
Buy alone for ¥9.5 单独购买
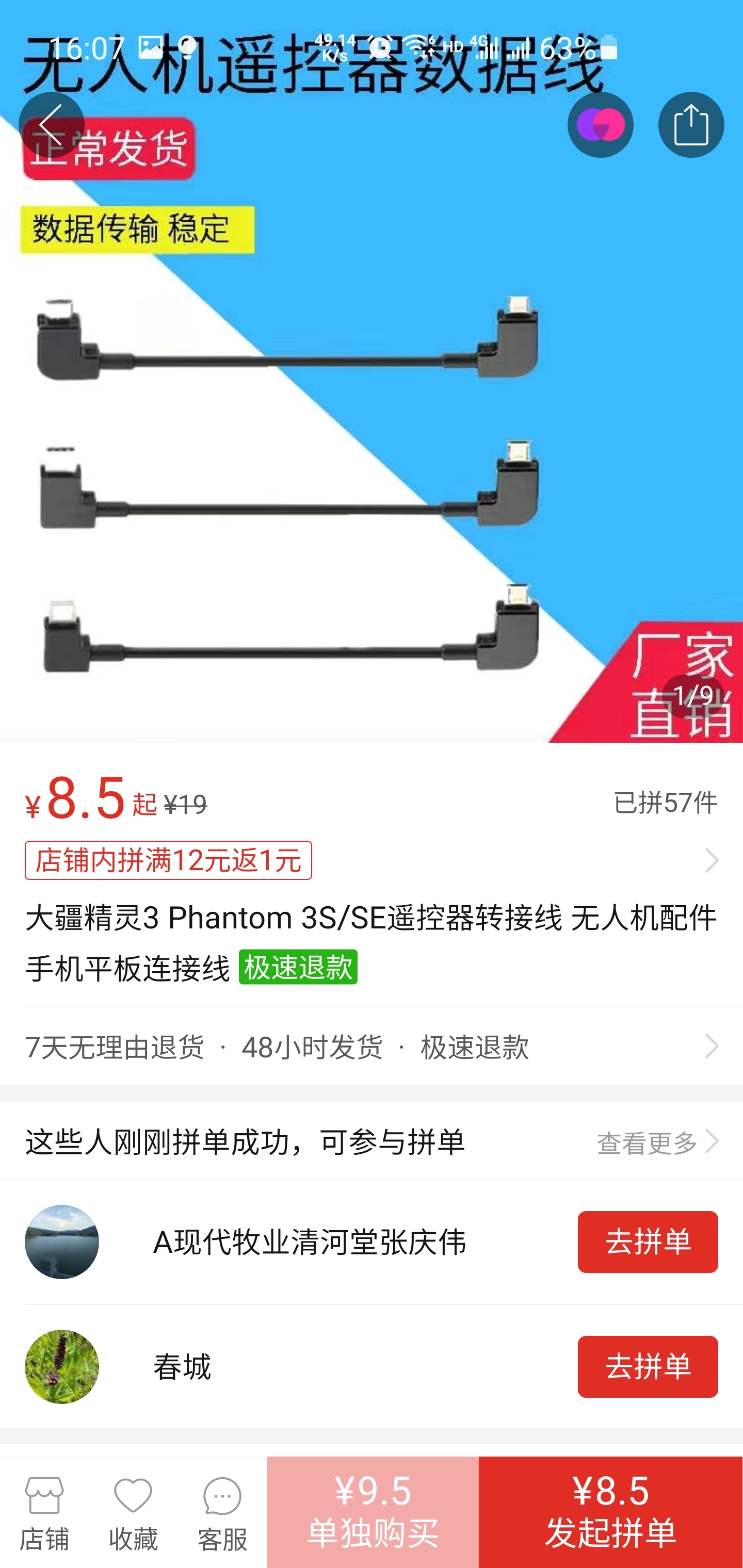pyautogui.click(x=373, y=1512)
